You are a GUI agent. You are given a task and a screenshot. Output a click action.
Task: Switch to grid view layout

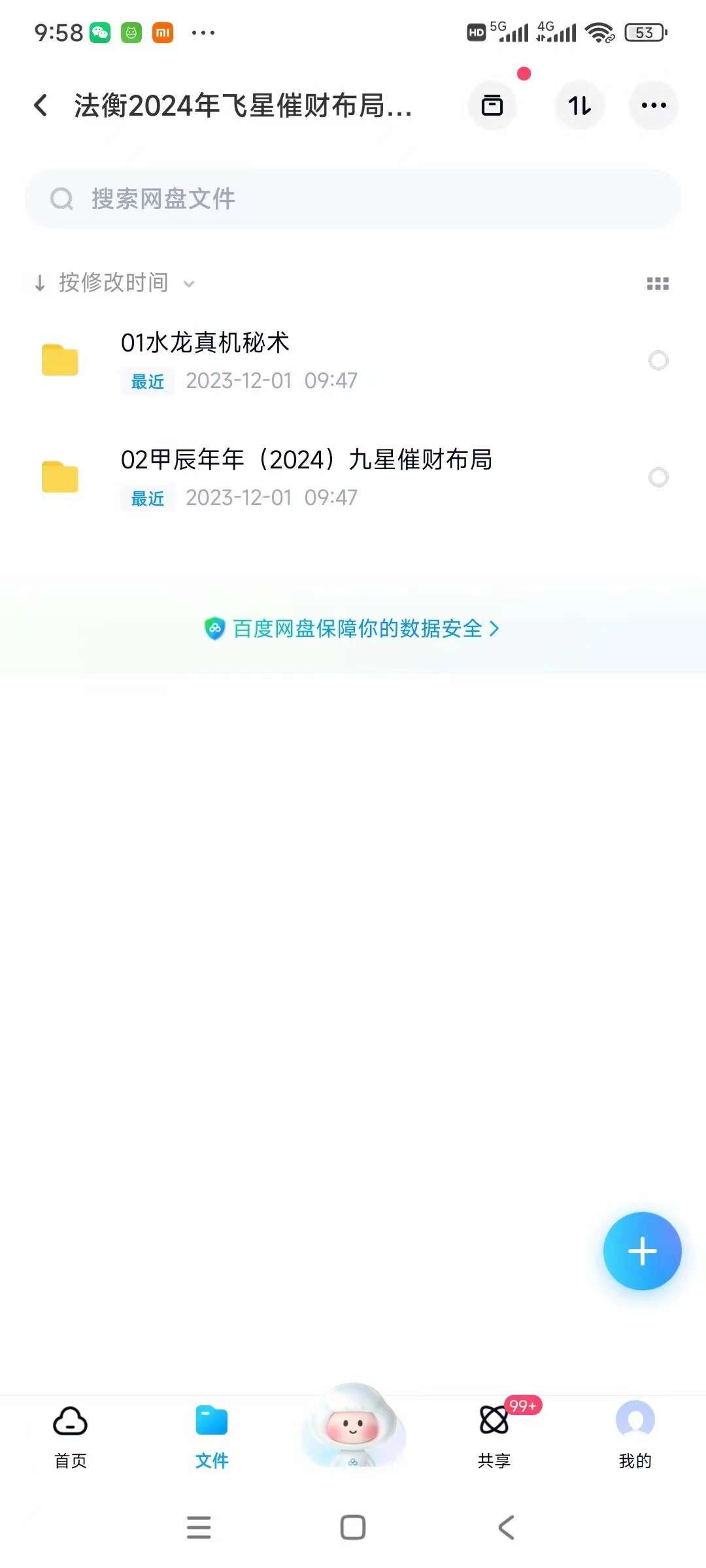point(657,284)
